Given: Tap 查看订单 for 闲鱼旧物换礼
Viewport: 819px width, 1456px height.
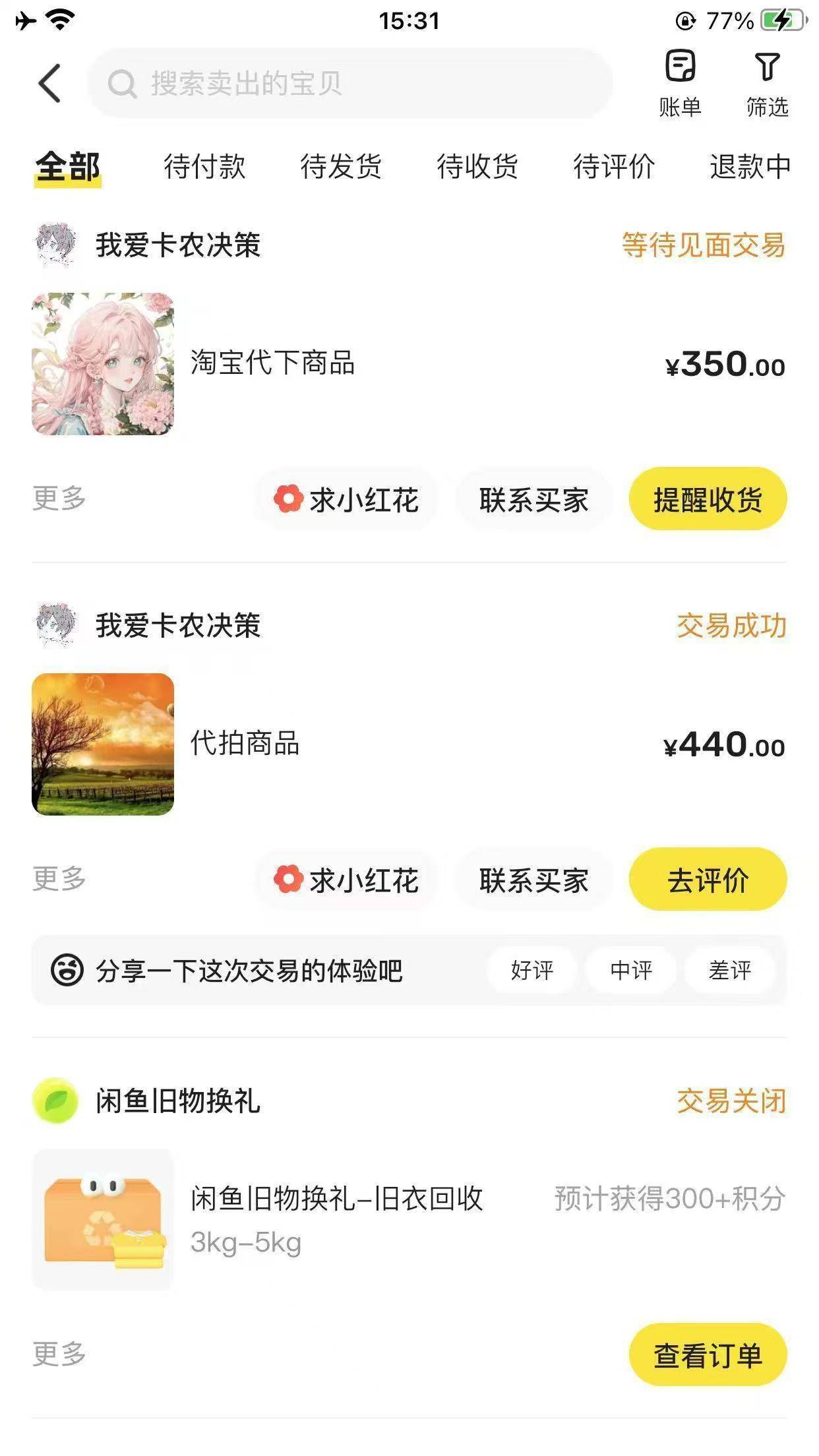Looking at the screenshot, I should tap(708, 1355).
